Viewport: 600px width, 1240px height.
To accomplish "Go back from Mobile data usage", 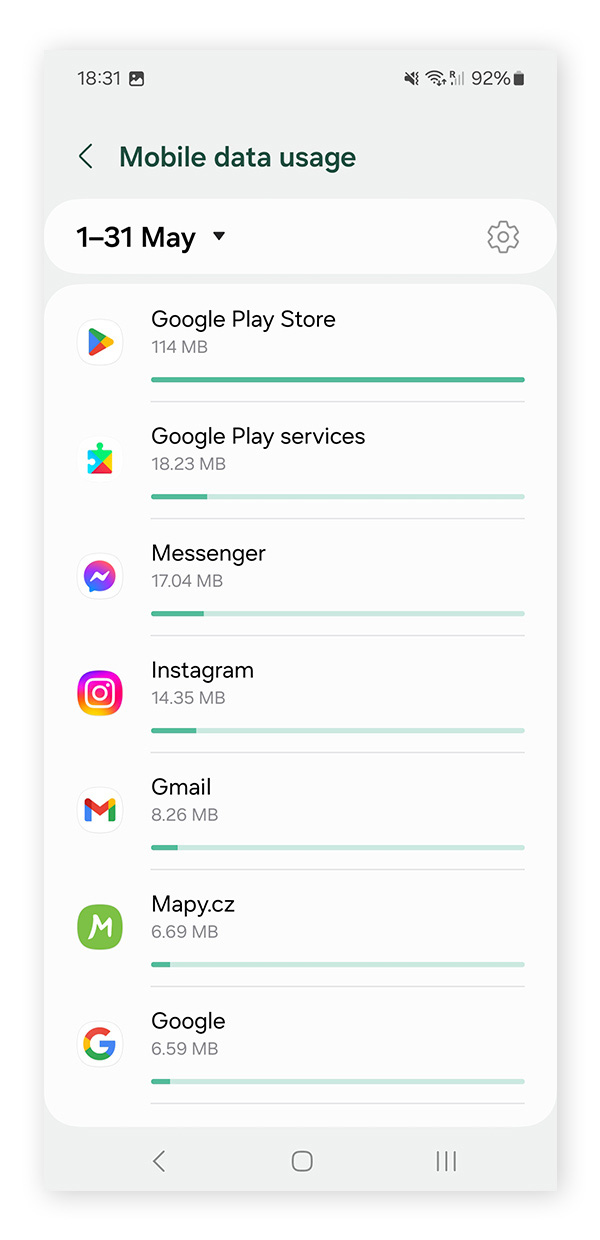I will coord(86,157).
